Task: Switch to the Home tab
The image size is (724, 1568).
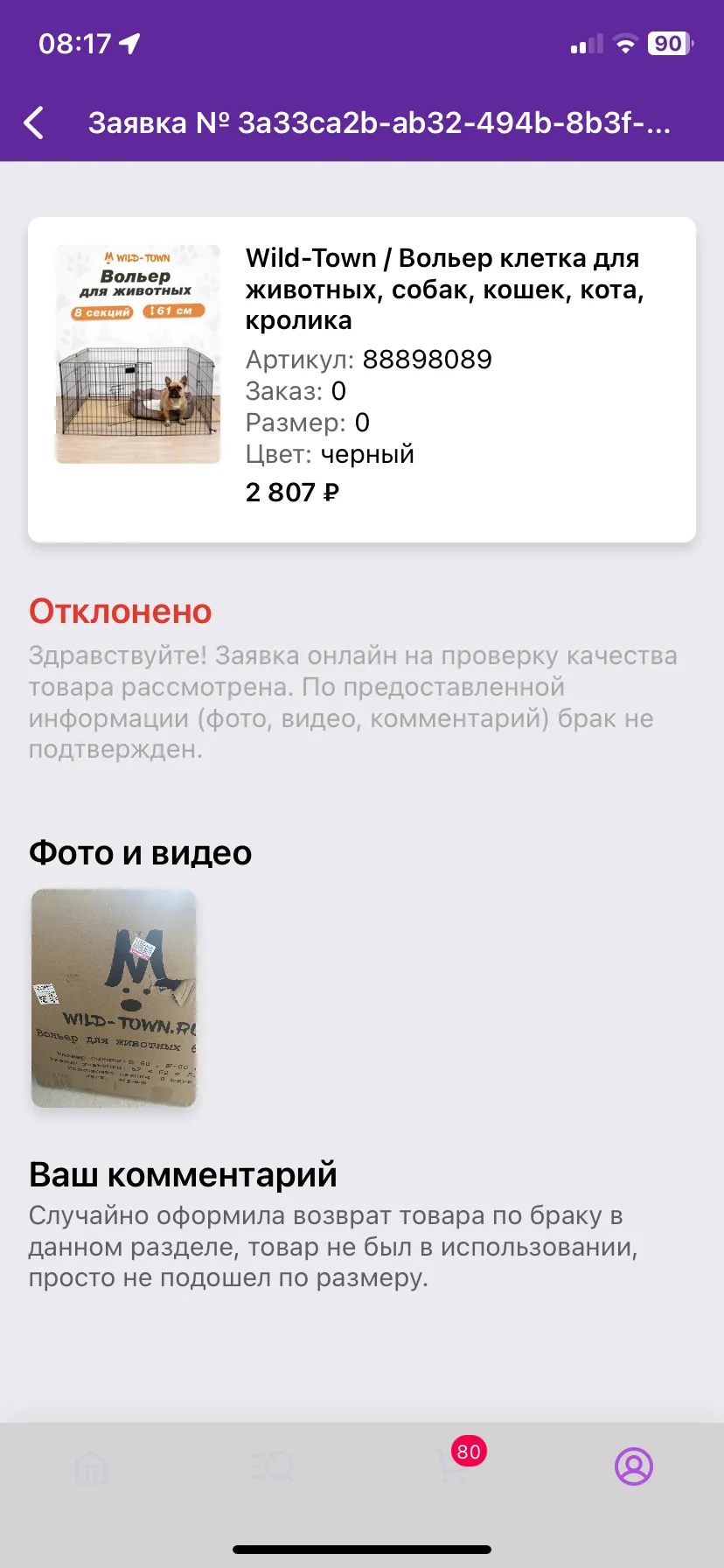Action: (x=91, y=1467)
